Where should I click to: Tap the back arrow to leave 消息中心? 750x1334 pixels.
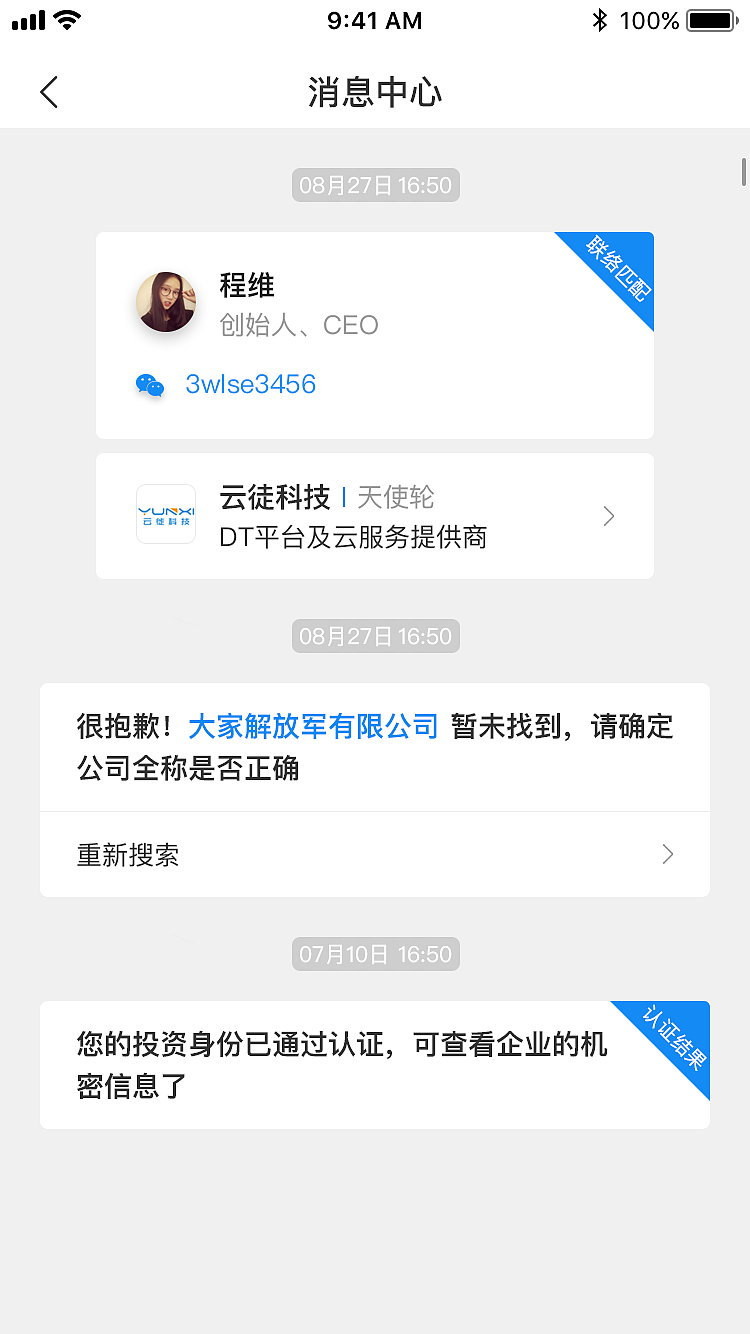coord(49,91)
